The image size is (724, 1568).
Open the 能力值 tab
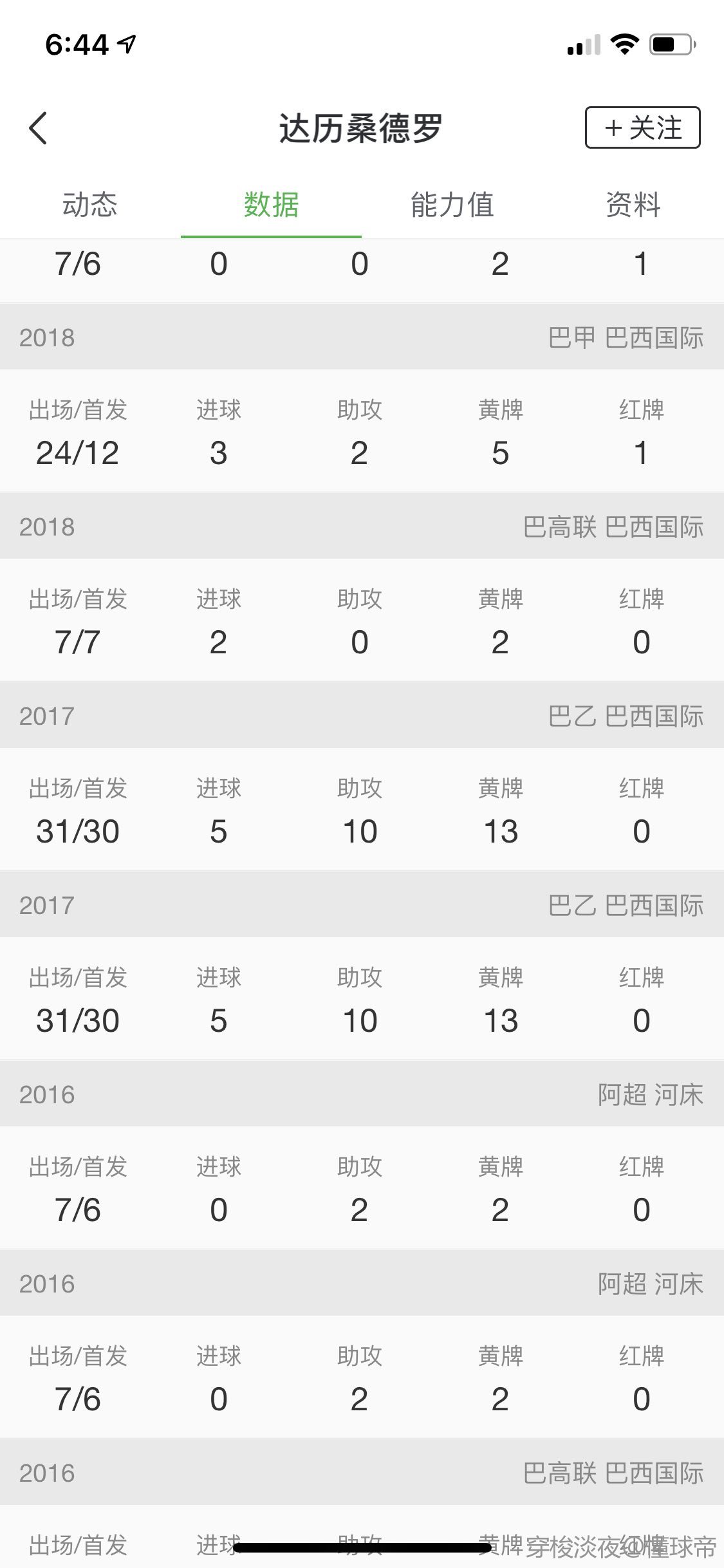[x=452, y=205]
